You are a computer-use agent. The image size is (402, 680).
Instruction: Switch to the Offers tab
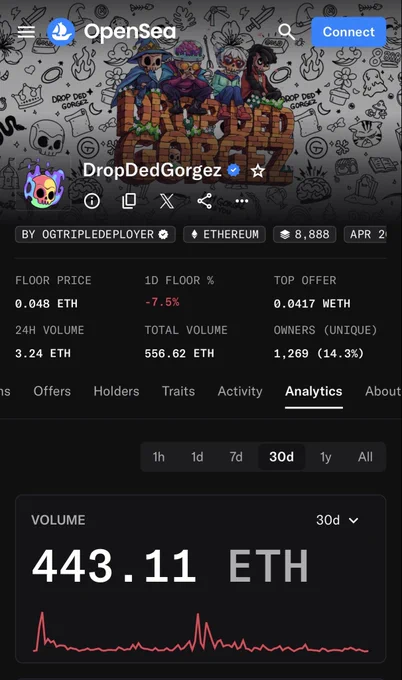click(x=52, y=391)
